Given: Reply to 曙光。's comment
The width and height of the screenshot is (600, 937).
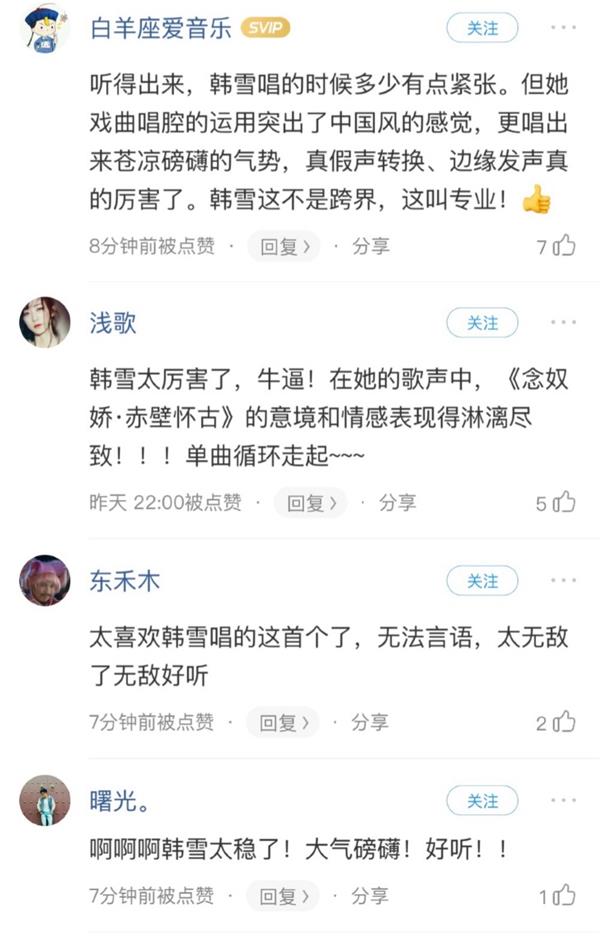Looking at the screenshot, I should (283, 895).
